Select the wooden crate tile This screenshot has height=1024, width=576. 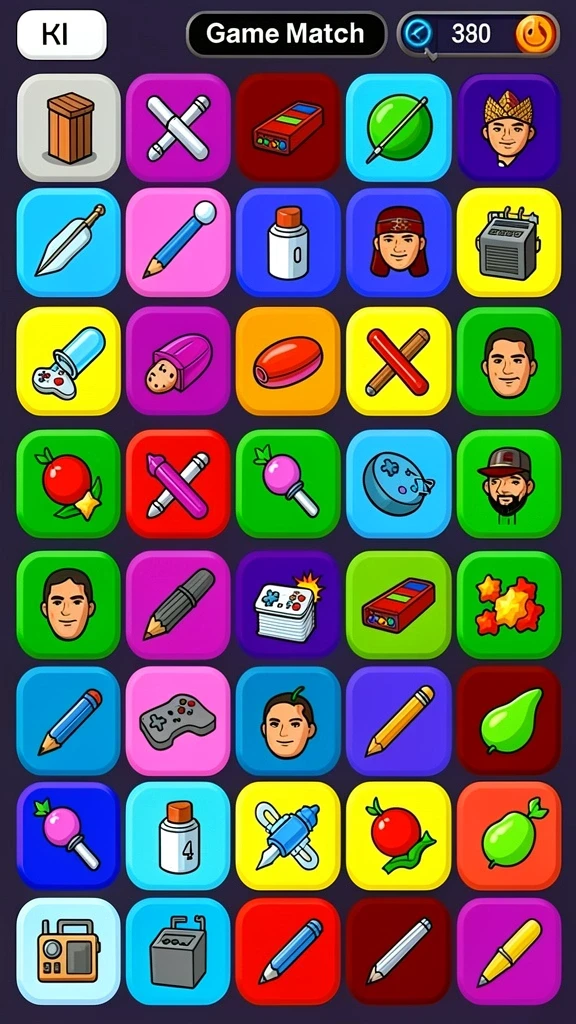click(x=69, y=127)
